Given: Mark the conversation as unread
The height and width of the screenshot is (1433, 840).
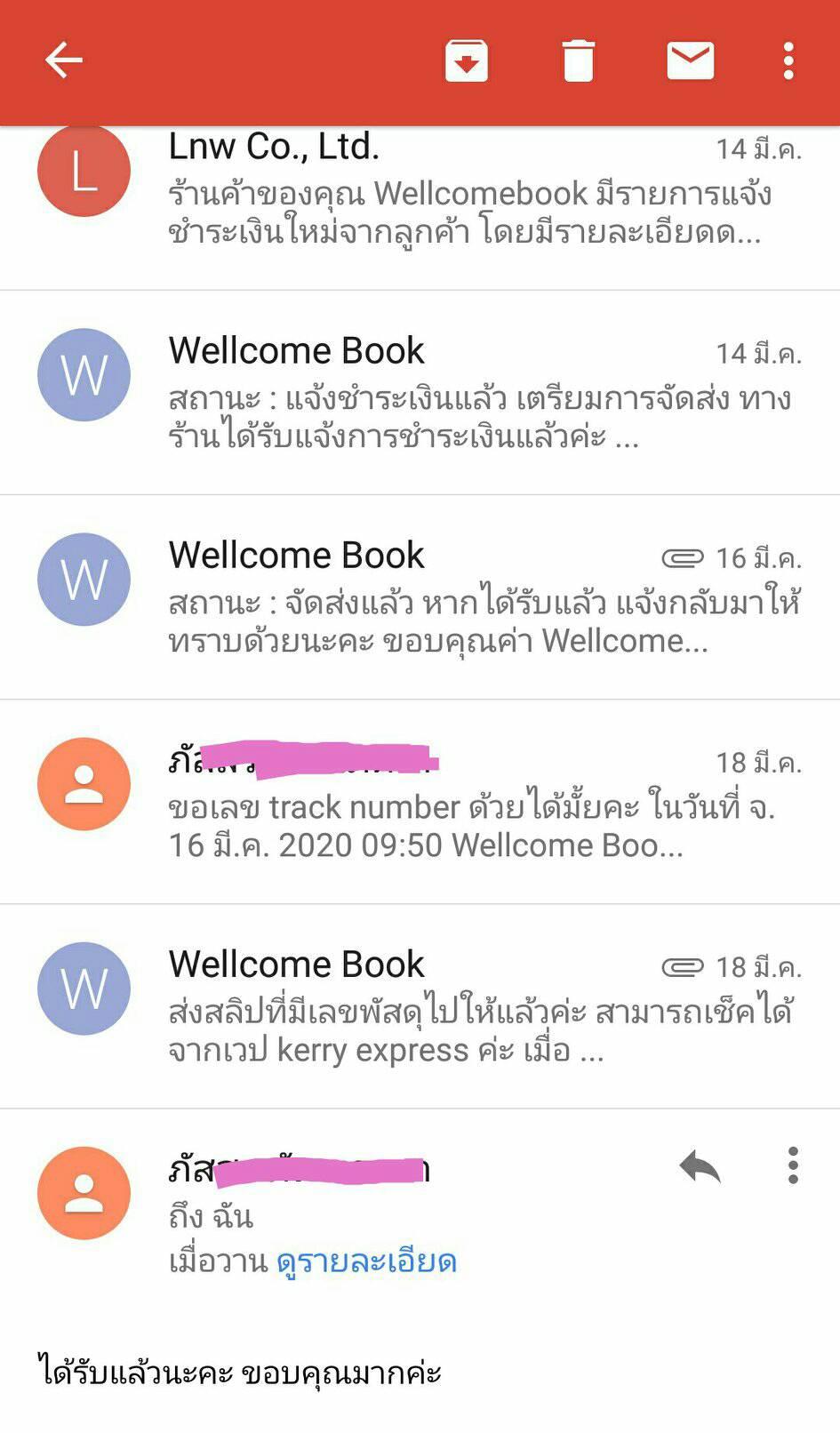Looking at the screenshot, I should pyautogui.click(x=691, y=61).
